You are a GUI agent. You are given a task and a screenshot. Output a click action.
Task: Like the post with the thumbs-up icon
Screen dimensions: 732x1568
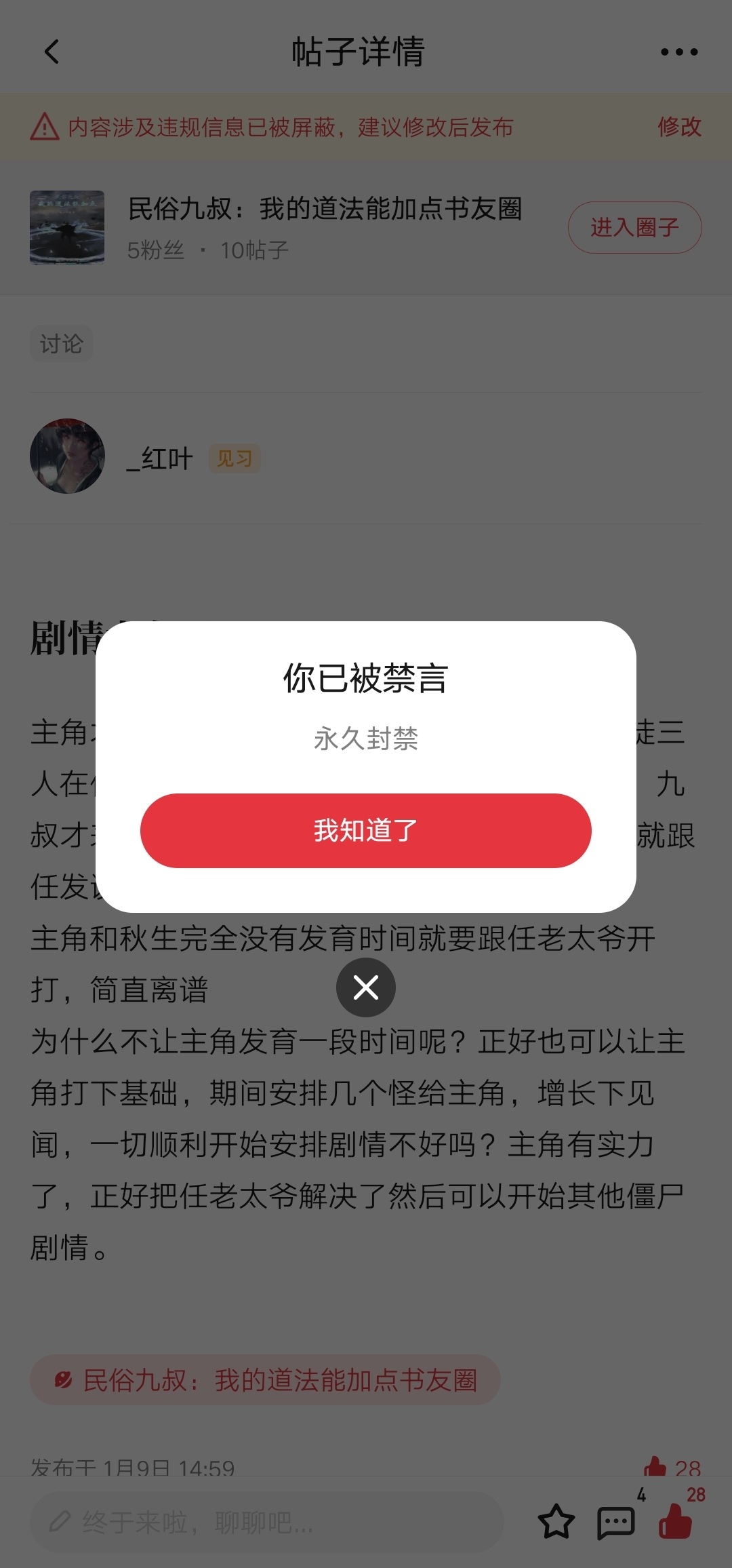pos(676,1521)
